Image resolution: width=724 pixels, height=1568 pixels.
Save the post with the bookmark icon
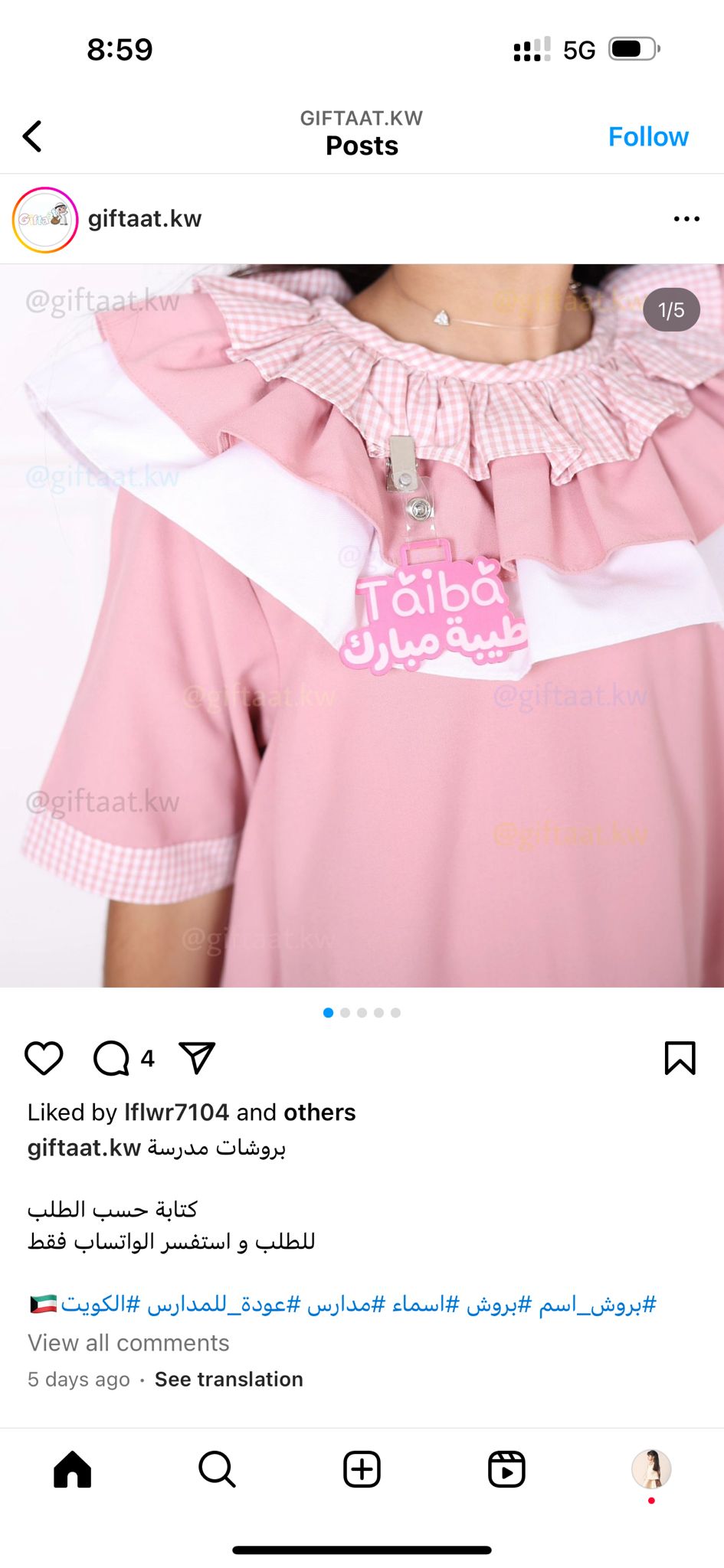tap(680, 1058)
